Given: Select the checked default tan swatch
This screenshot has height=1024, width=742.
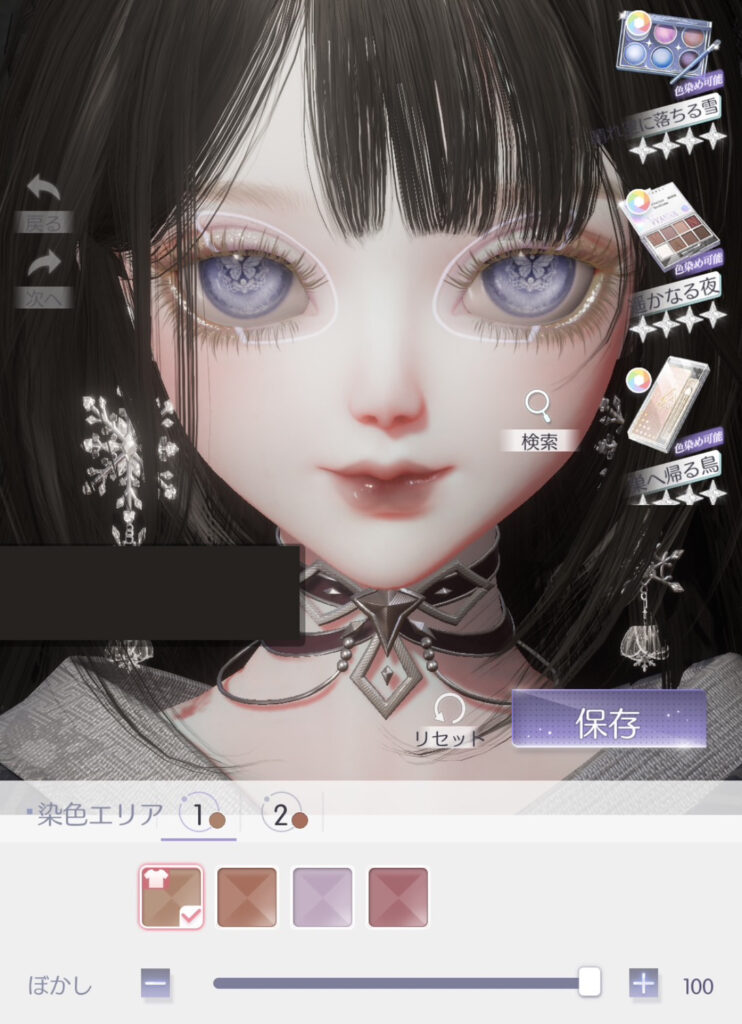Looking at the screenshot, I should [x=171, y=897].
